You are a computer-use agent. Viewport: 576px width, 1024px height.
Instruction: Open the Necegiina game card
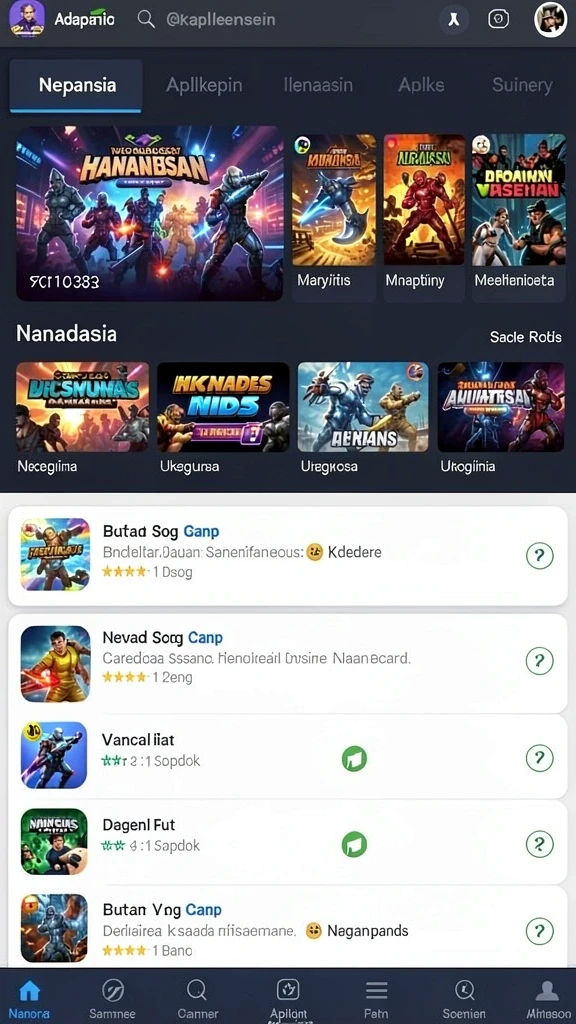[82, 418]
